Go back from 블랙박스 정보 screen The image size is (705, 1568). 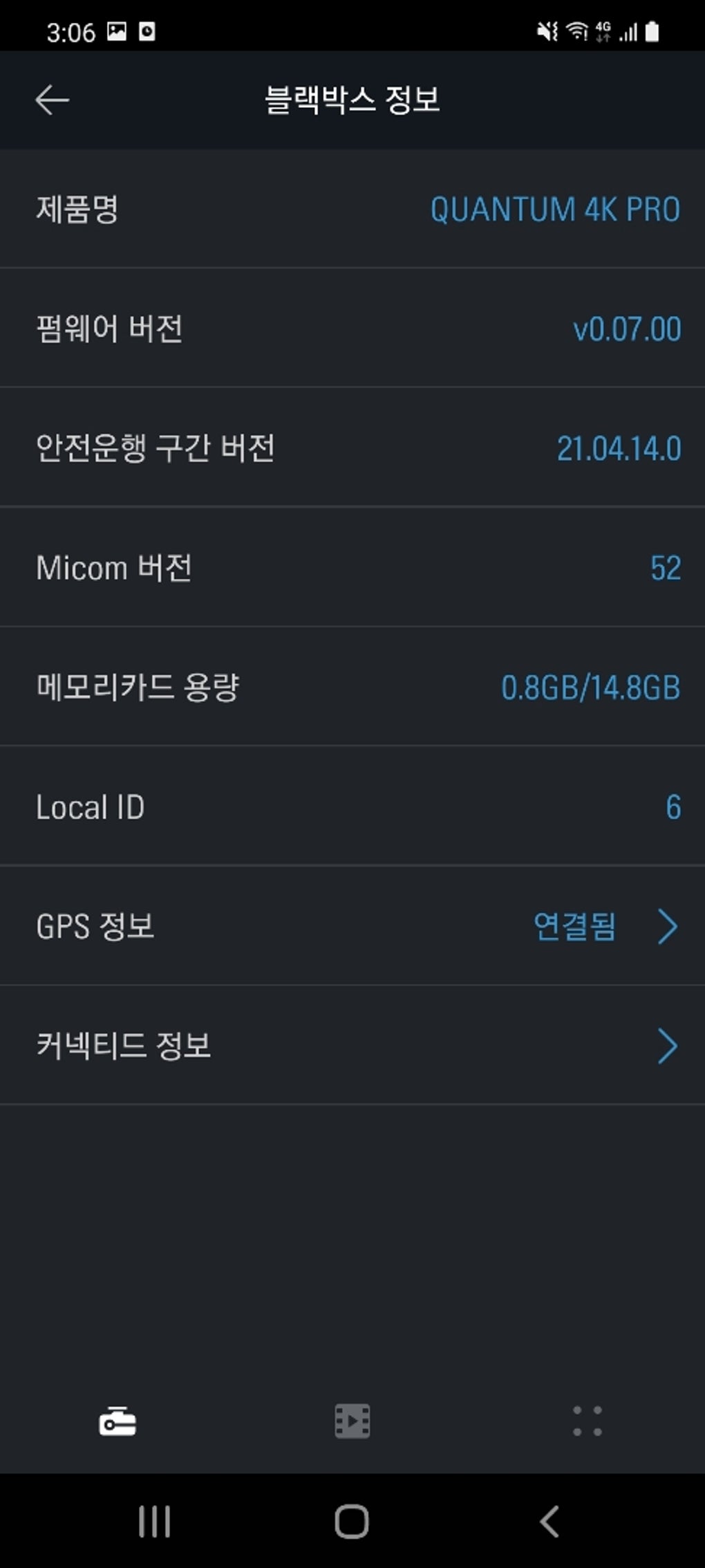(x=52, y=100)
